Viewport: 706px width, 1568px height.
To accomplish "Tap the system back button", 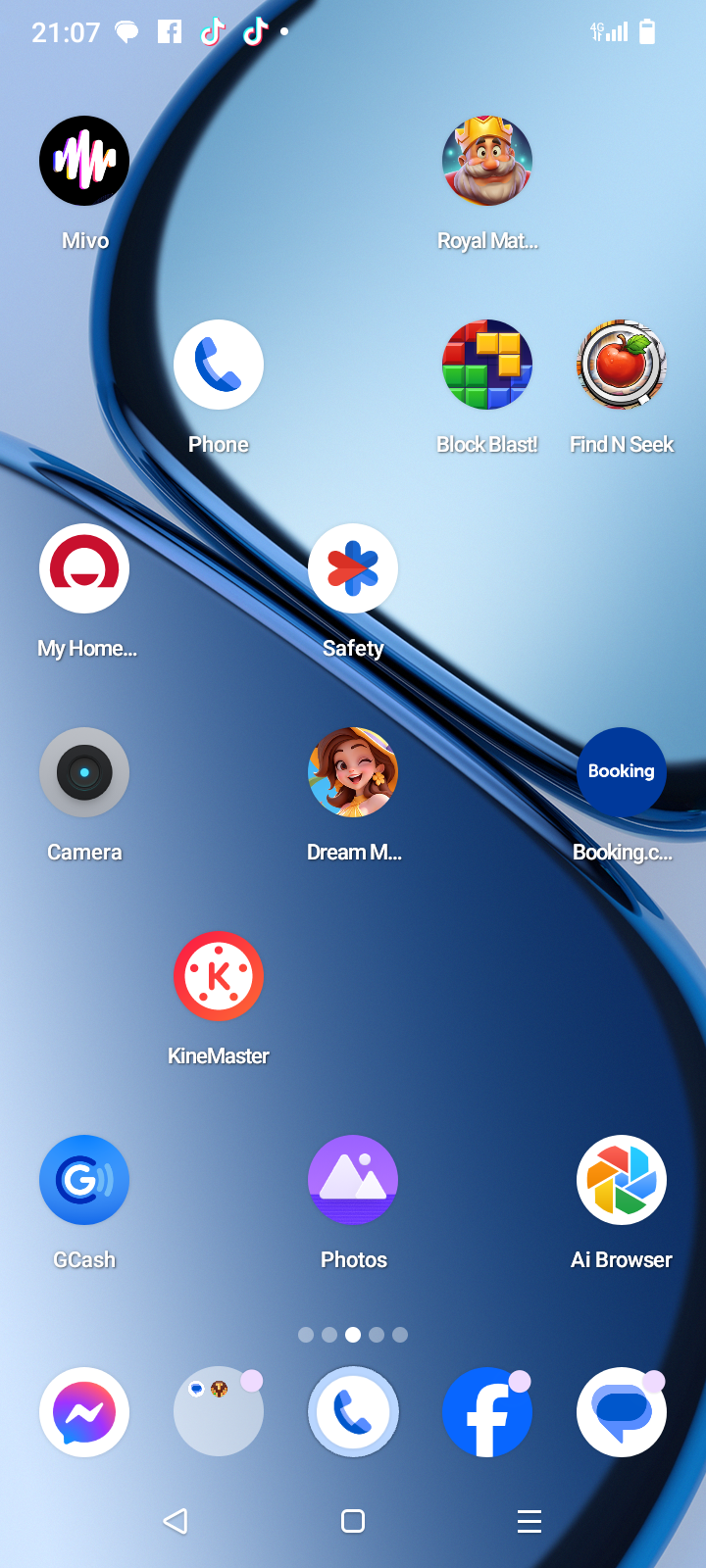I will 176,1521.
